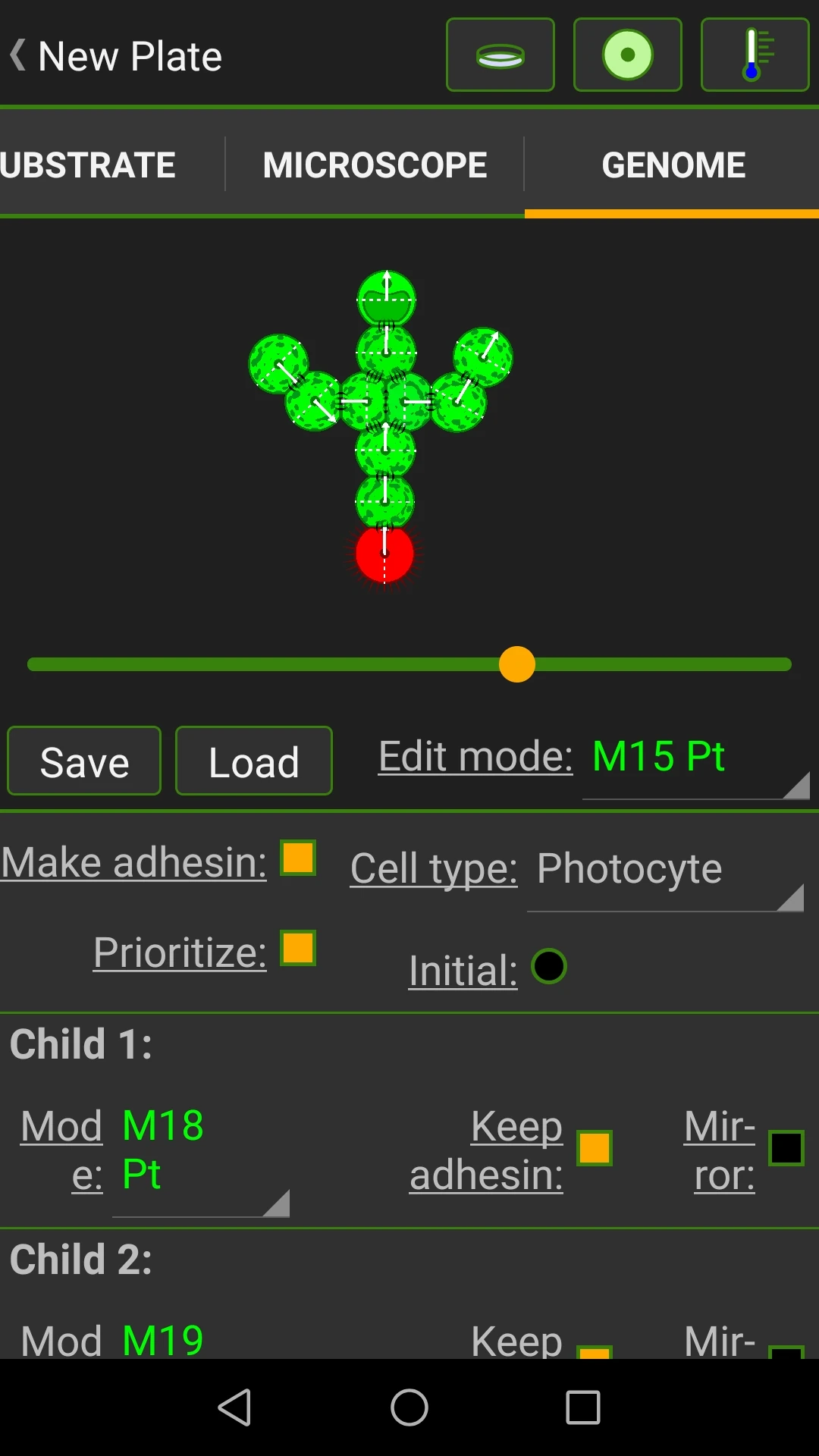Enable the Make adhesin checkbox
Viewport: 819px width, 1456px height.
[x=297, y=859]
